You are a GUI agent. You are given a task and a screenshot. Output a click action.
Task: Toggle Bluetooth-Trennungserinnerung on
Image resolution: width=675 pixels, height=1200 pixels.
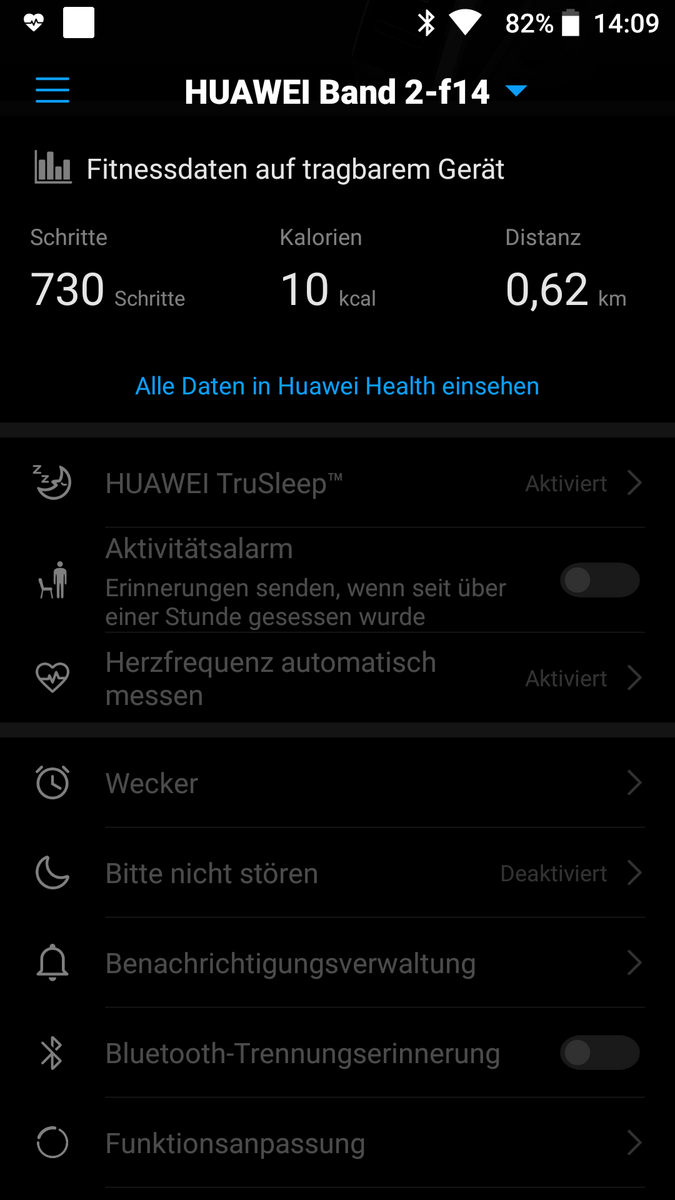pos(599,1053)
